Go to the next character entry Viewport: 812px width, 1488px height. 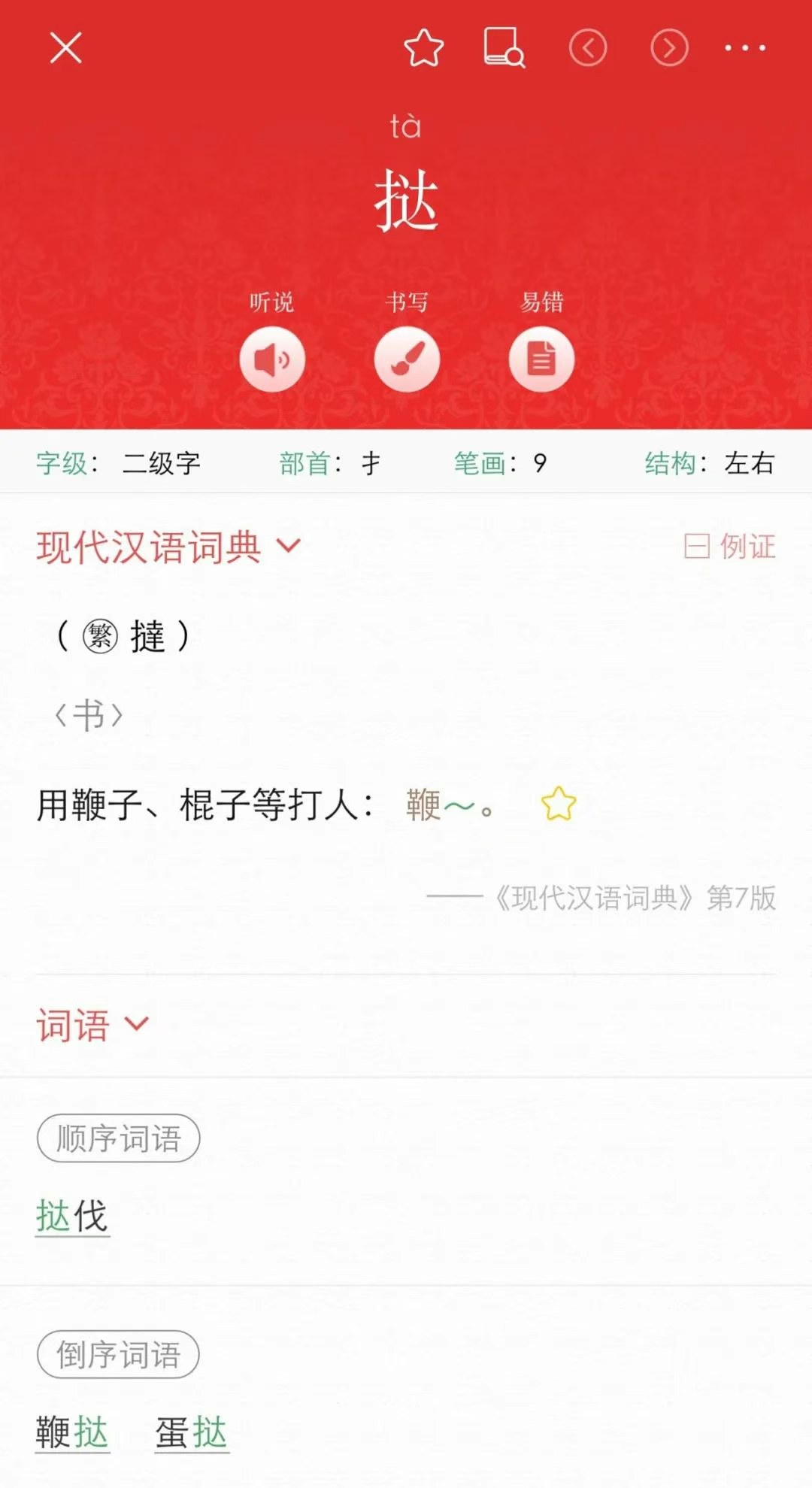[x=669, y=49]
